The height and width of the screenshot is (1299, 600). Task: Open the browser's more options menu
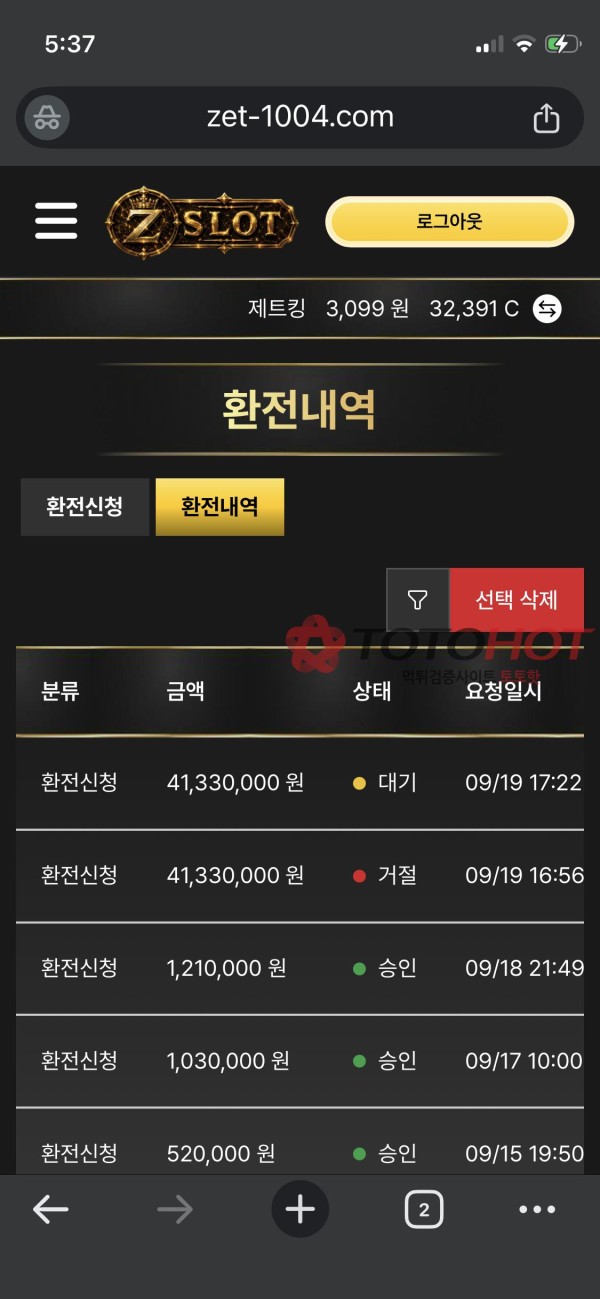(537, 1210)
